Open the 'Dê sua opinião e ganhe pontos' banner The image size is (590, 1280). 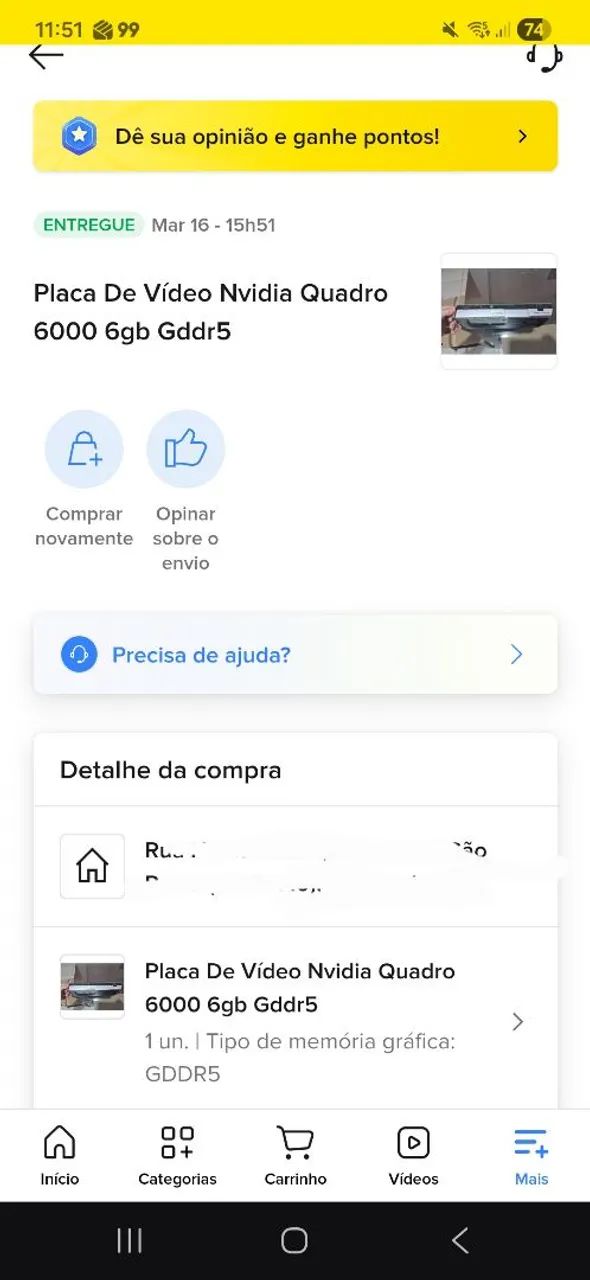tap(295, 136)
